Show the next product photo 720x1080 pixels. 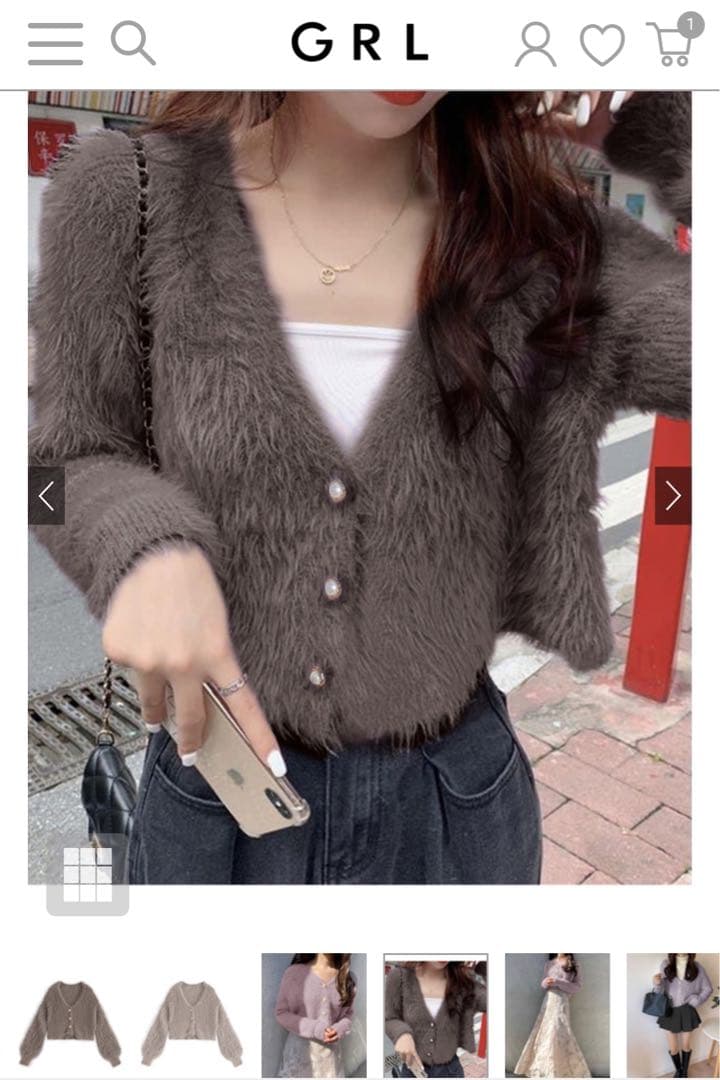[x=672, y=495]
